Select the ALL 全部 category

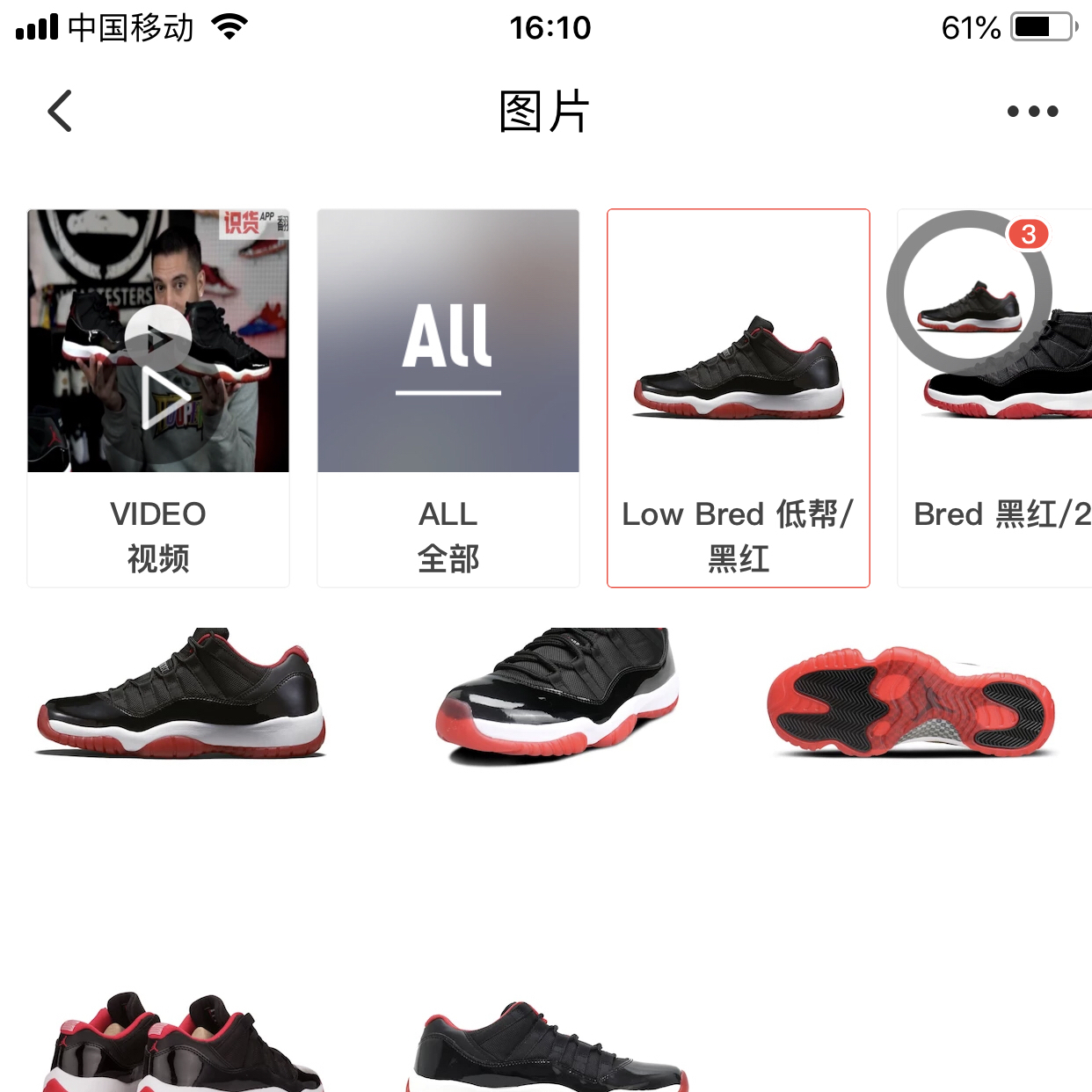(448, 397)
